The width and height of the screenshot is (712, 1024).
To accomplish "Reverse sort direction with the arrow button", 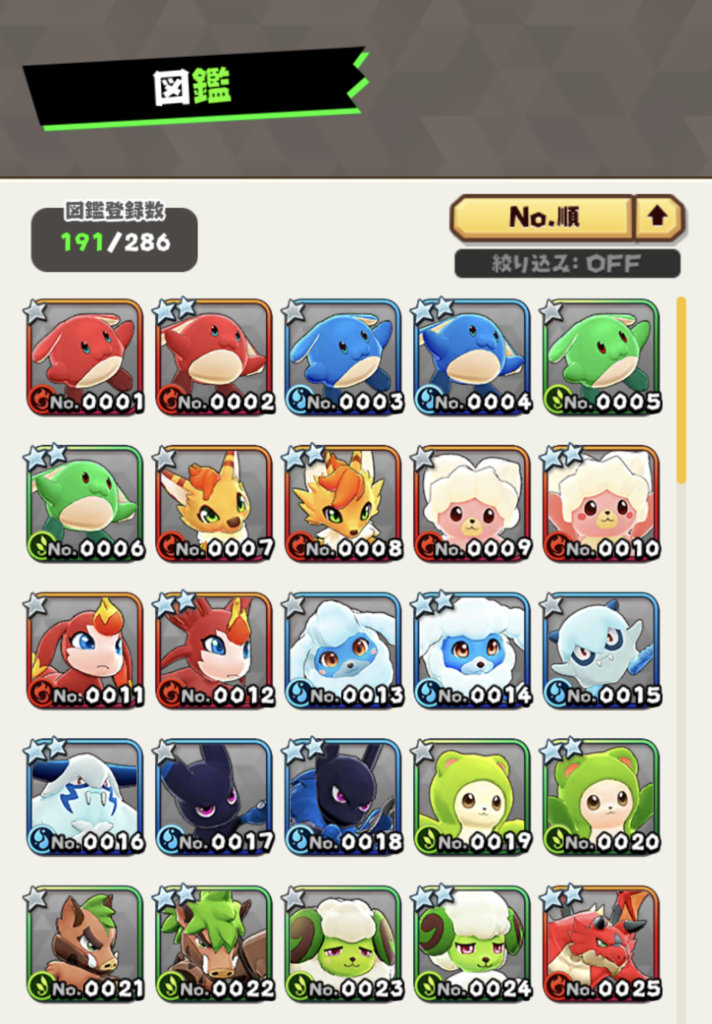I will pos(658,217).
